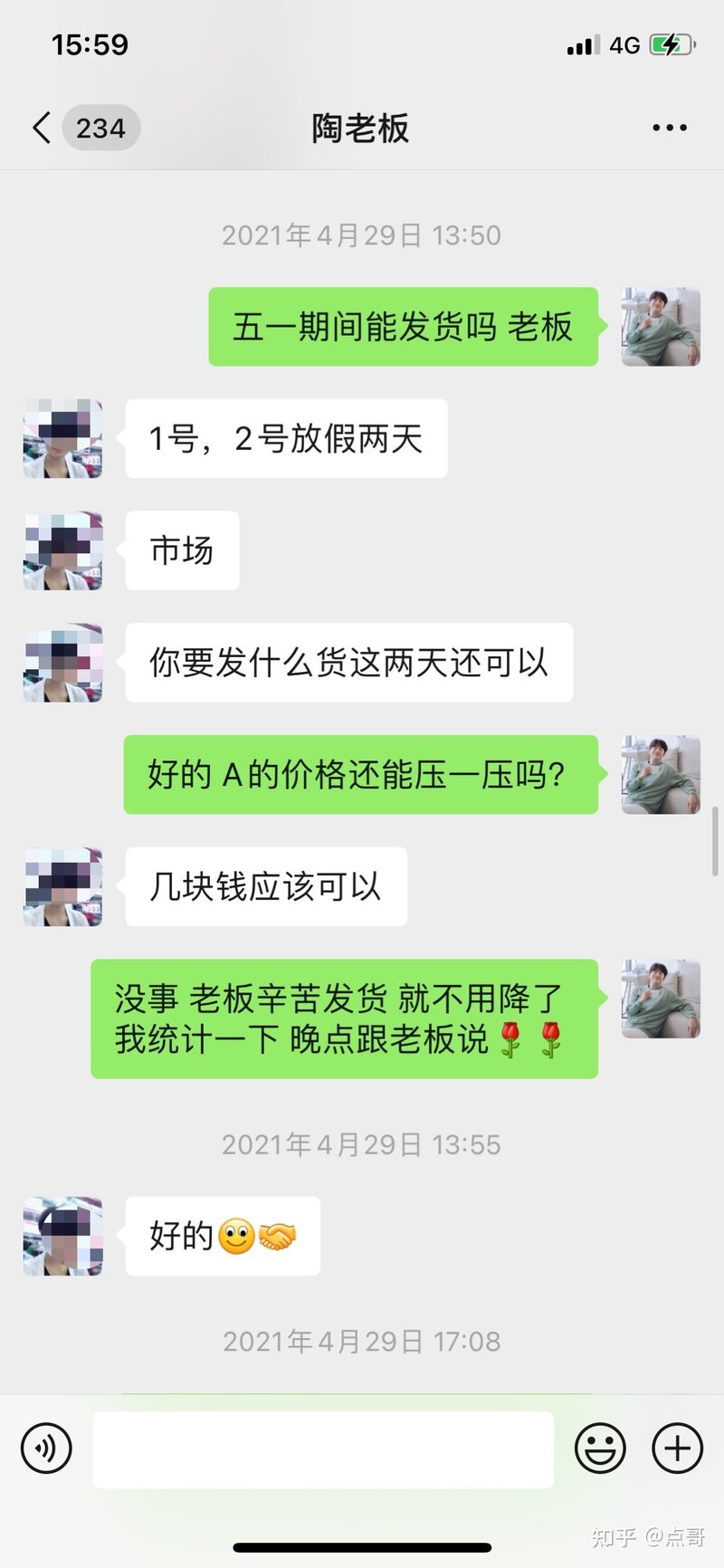Go back to the chat list

(42, 128)
